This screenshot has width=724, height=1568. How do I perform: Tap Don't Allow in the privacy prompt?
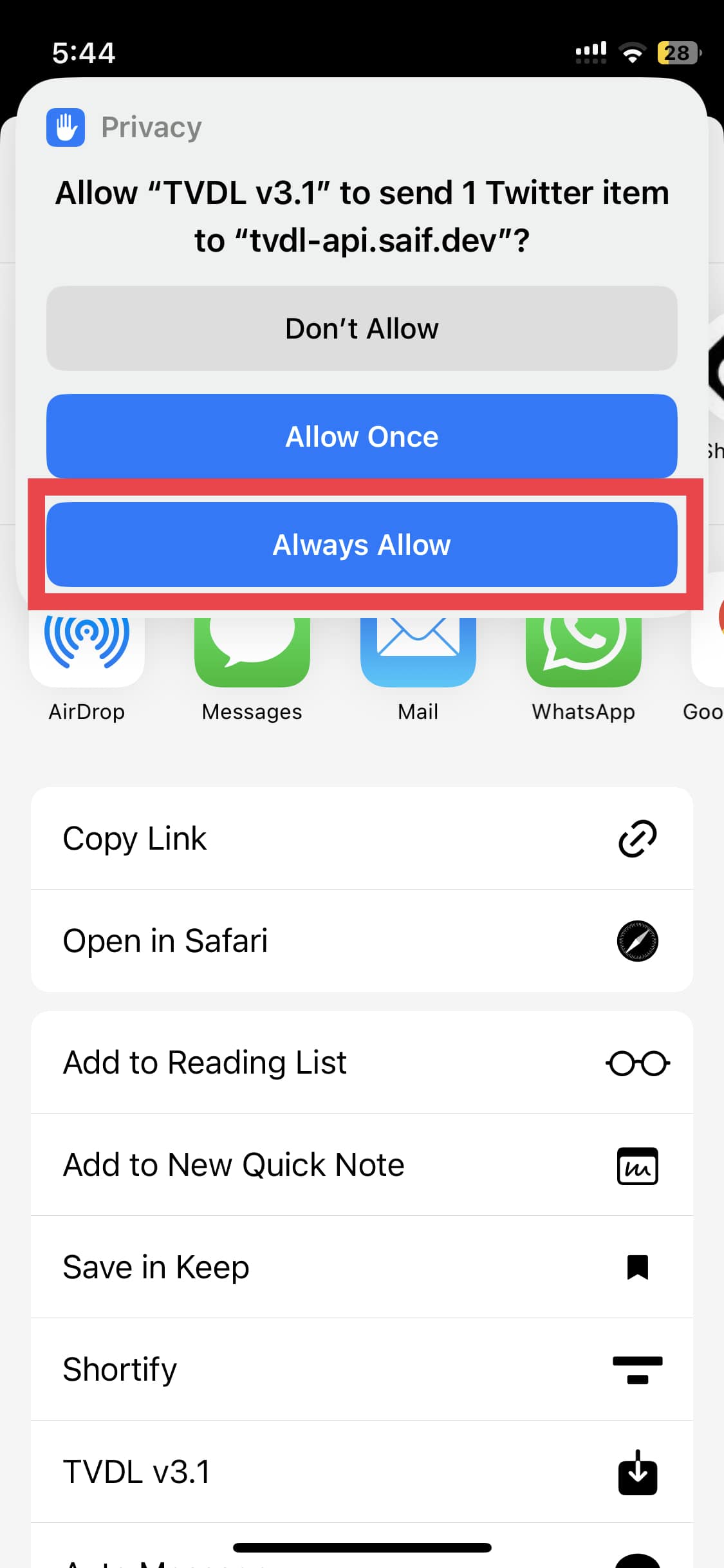tap(362, 328)
